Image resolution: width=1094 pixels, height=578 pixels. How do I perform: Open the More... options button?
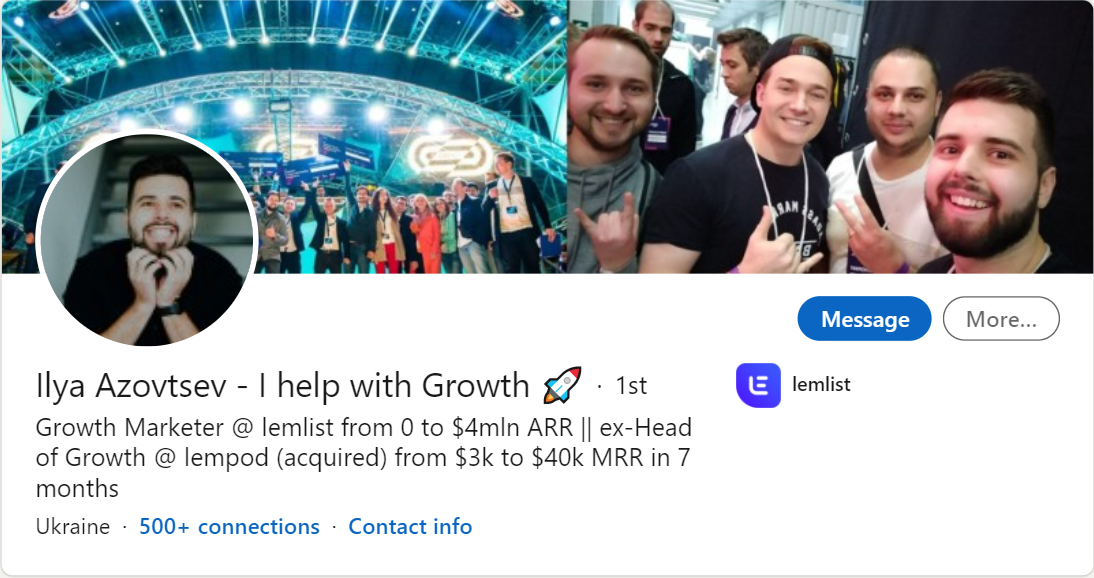pos(1000,319)
